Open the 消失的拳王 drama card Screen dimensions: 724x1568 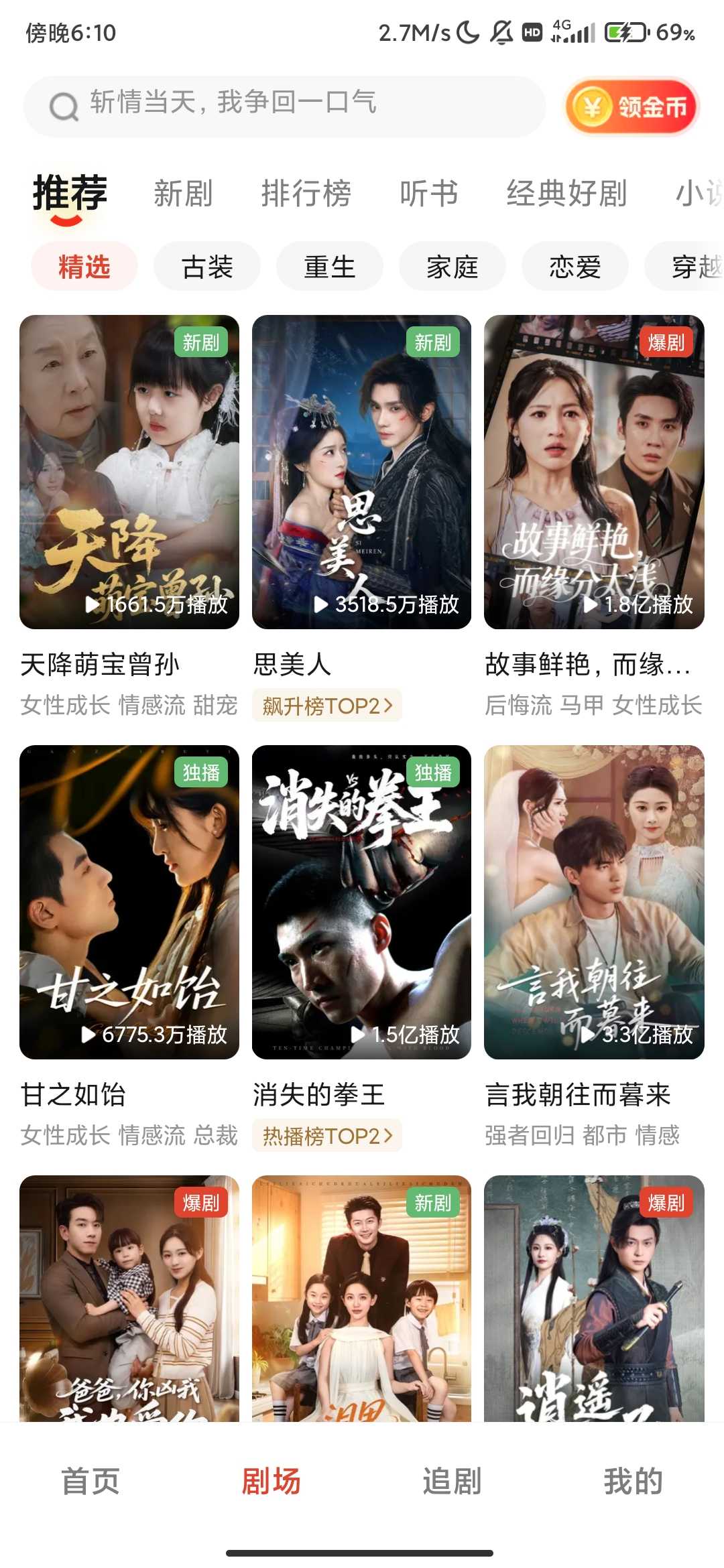pos(361,902)
